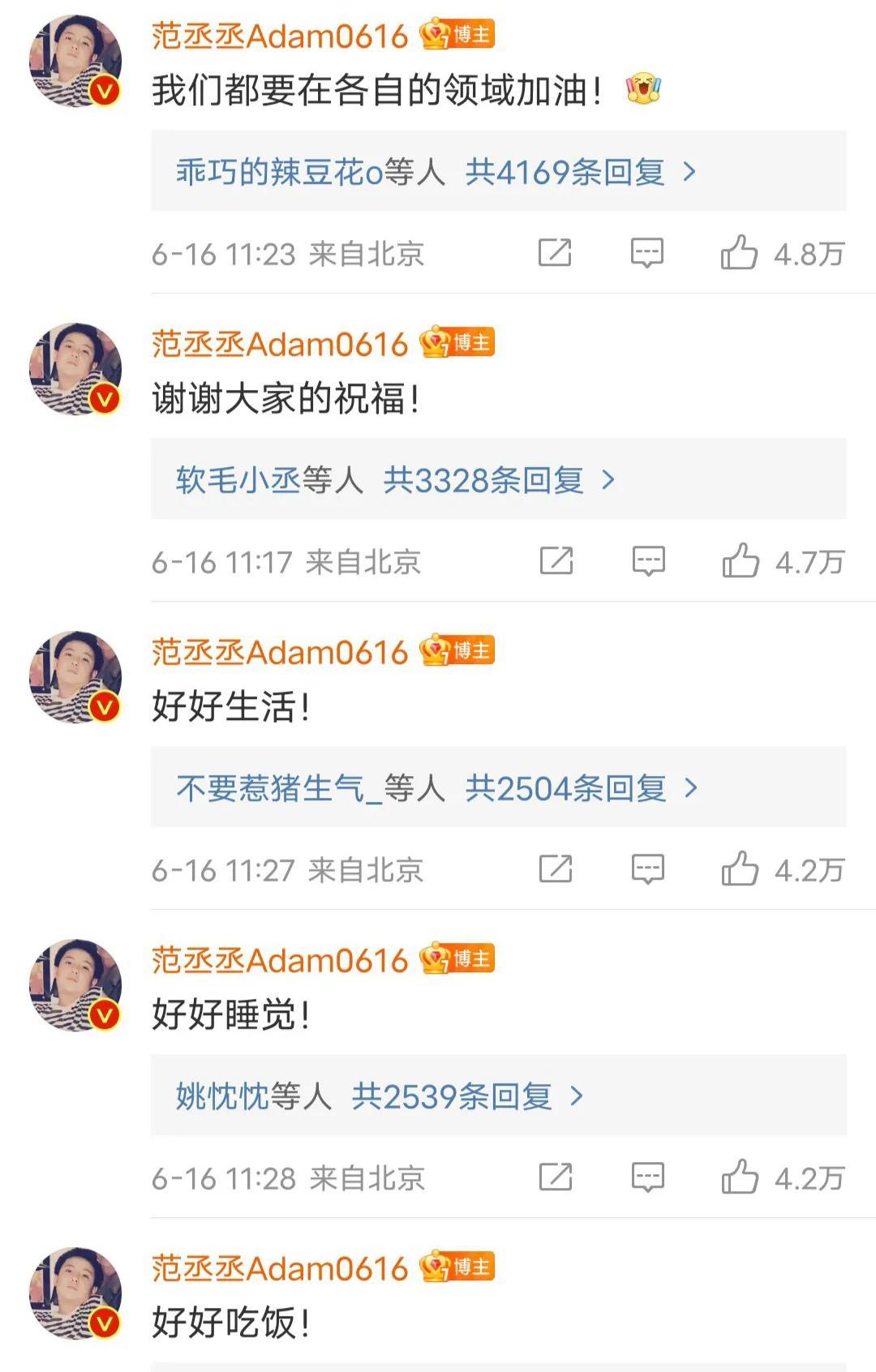
Task: Reply to the comment 谢谢大家的祝福
Action: (x=648, y=561)
